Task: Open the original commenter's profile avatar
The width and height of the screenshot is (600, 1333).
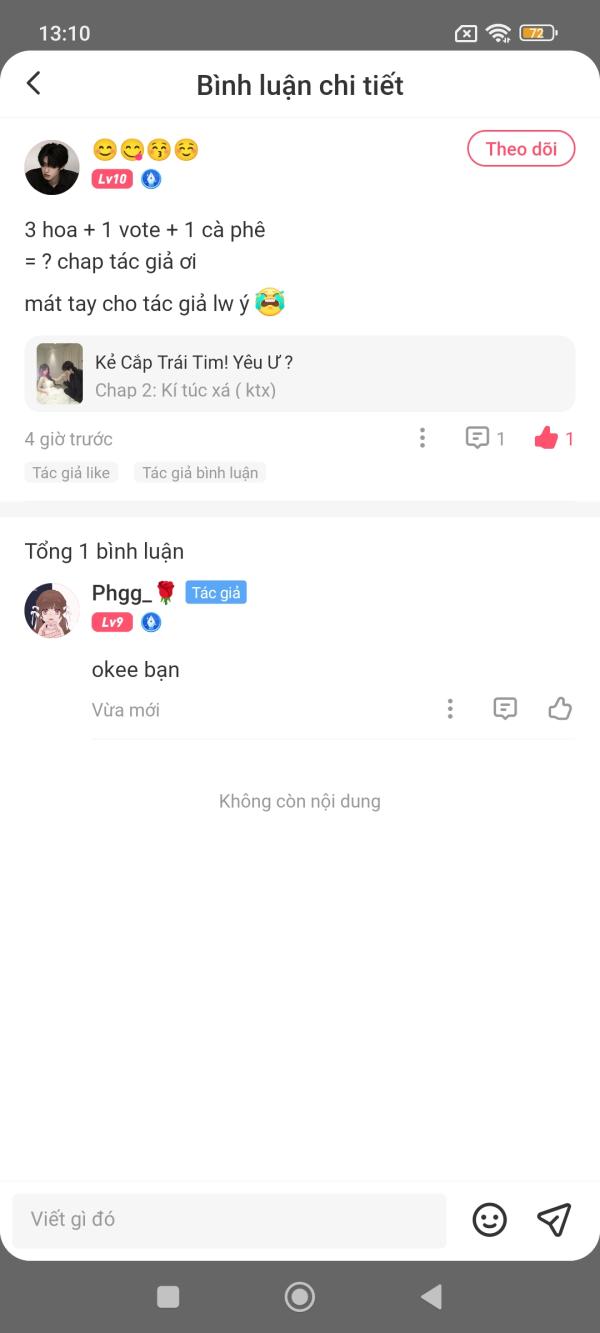Action: click(x=52, y=167)
